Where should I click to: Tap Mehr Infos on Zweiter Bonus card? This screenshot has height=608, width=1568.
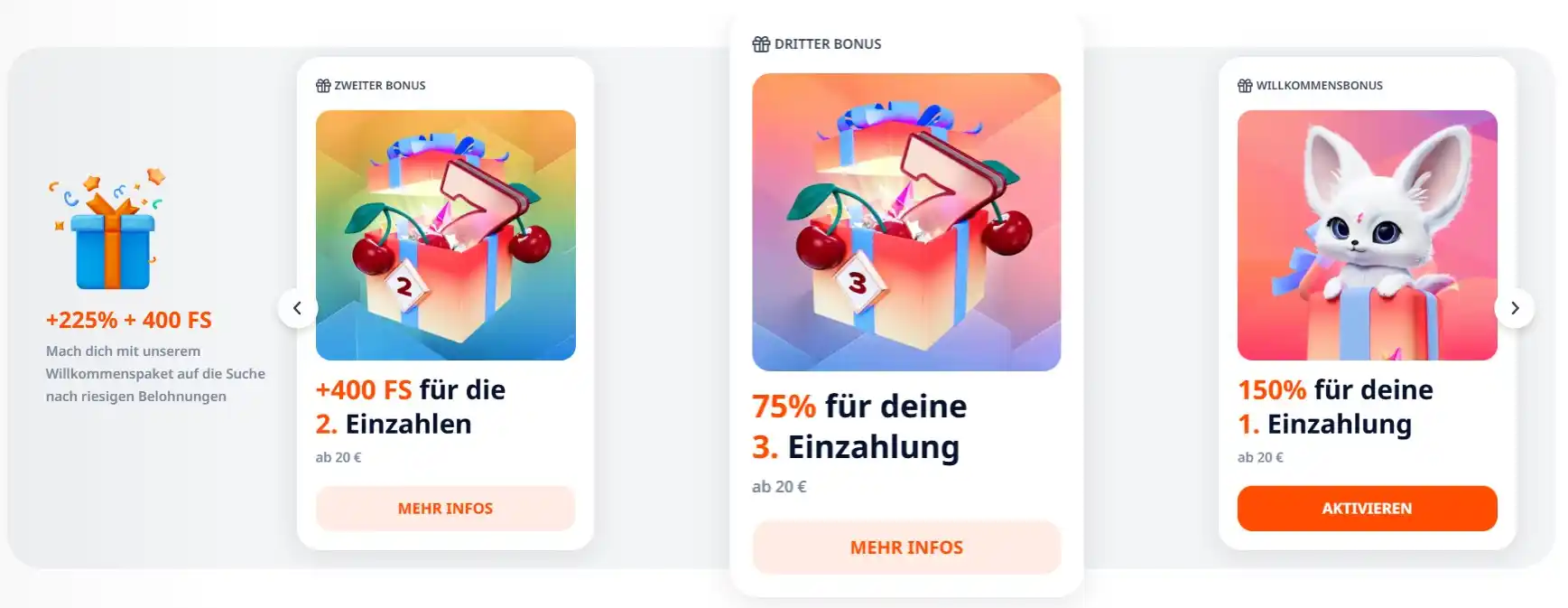(x=445, y=509)
